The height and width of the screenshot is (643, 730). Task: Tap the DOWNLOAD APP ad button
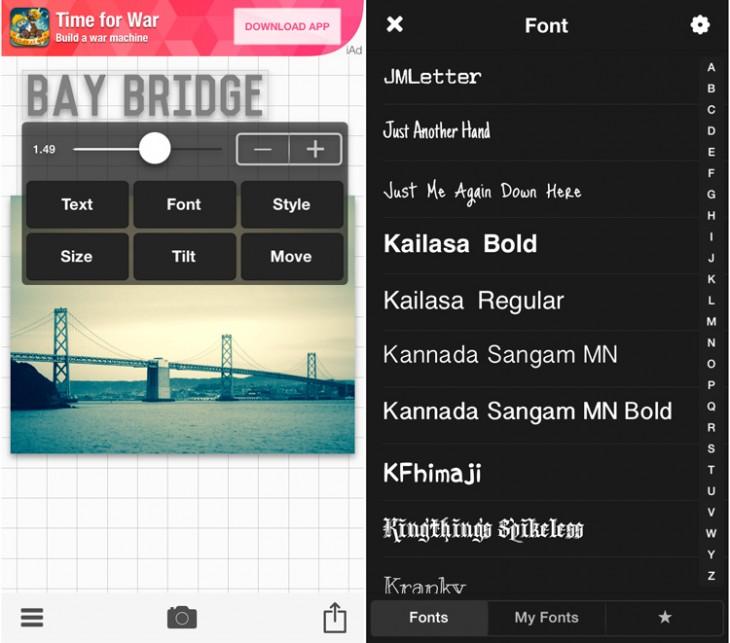click(287, 27)
